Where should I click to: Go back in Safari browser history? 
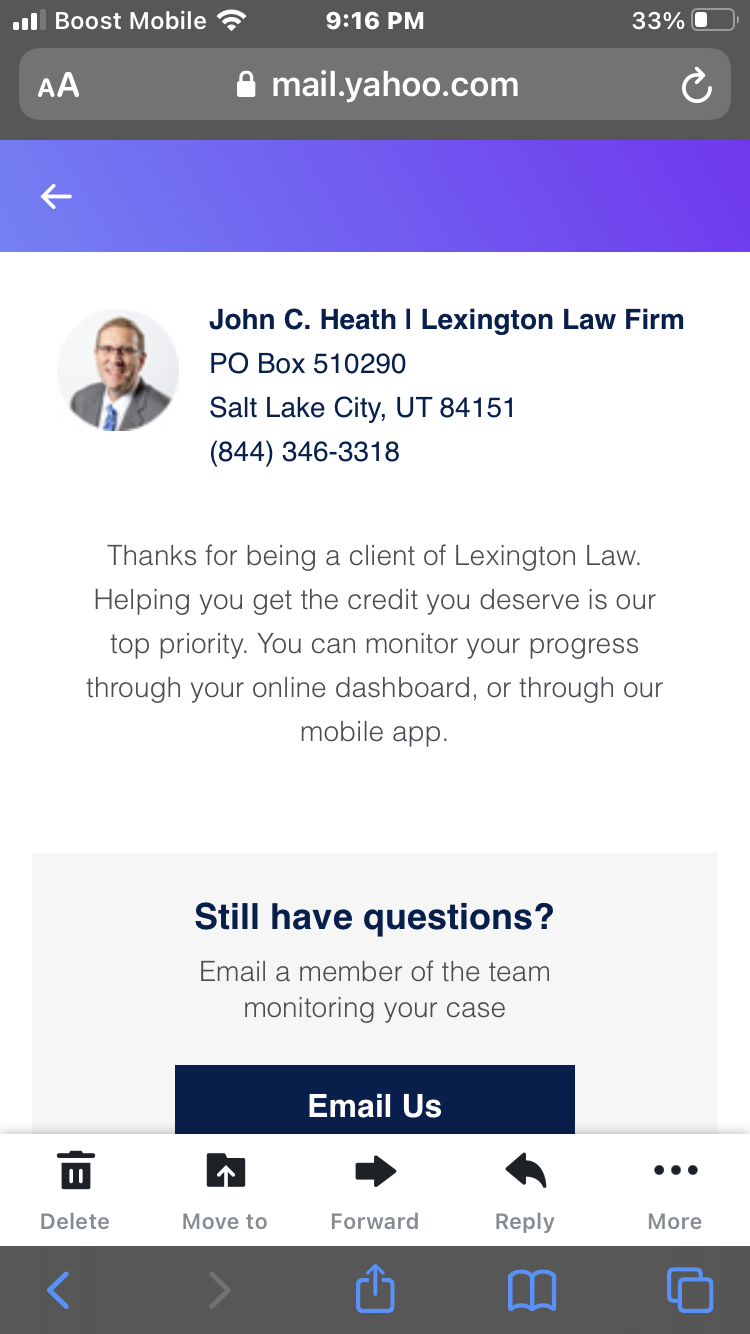click(x=59, y=1291)
